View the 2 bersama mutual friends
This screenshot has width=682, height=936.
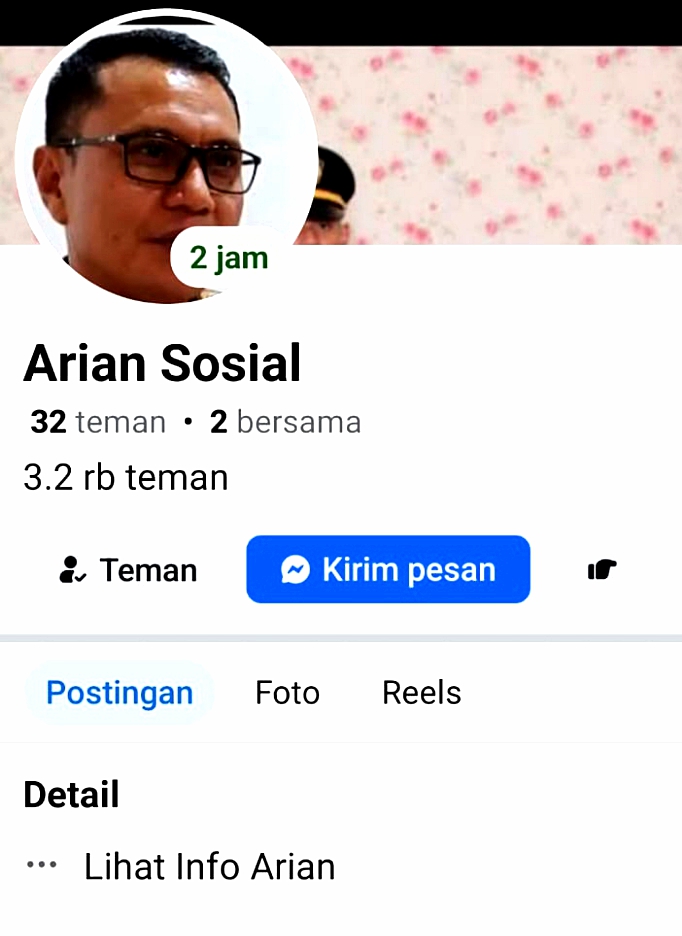pyautogui.click(x=285, y=422)
